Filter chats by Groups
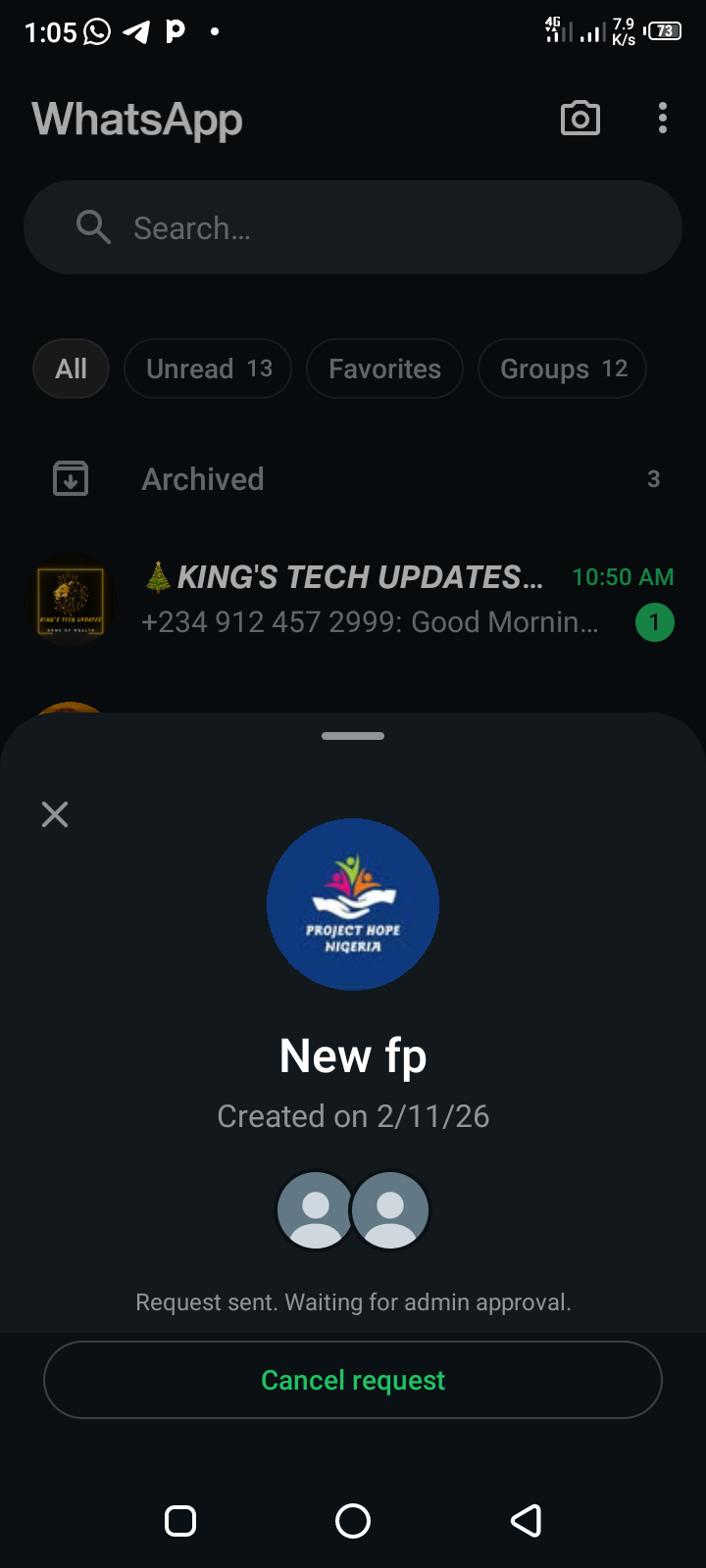Image resolution: width=706 pixels, height=1568 pixels. point(562,368)
